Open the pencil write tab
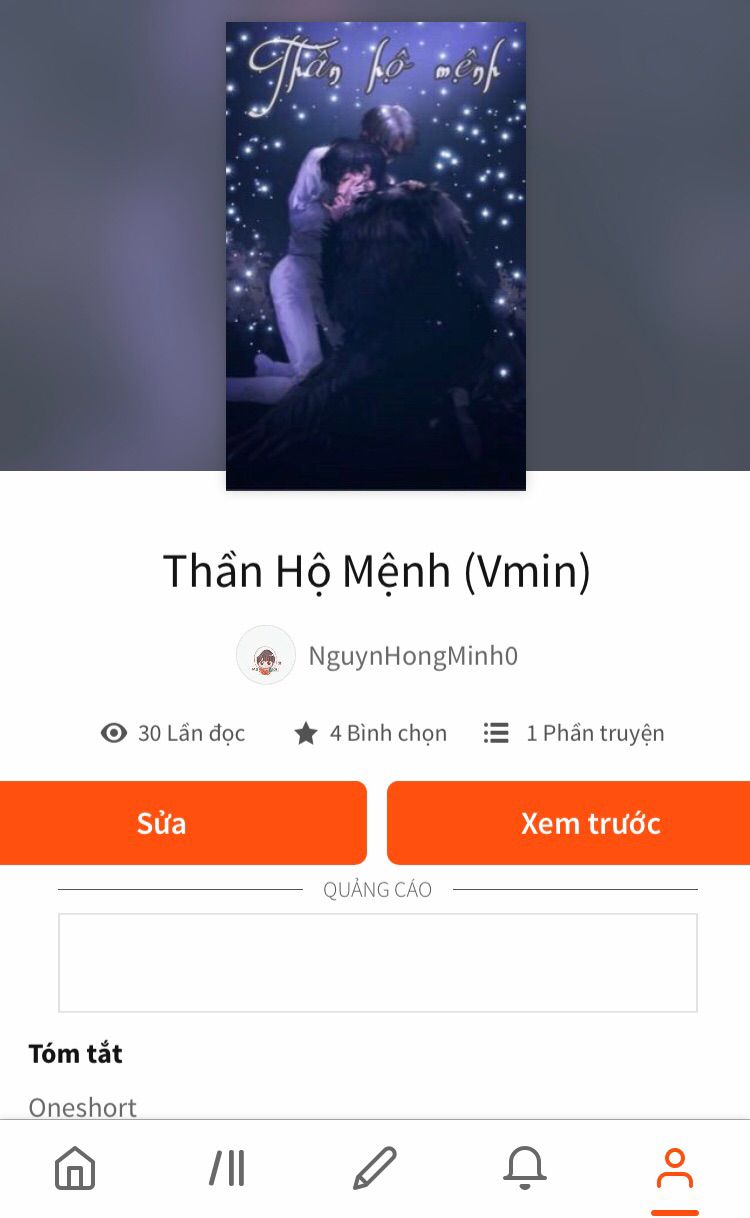Image resolution: width=750 pixels, height=1218 pixels. [x=375, y=1168]
